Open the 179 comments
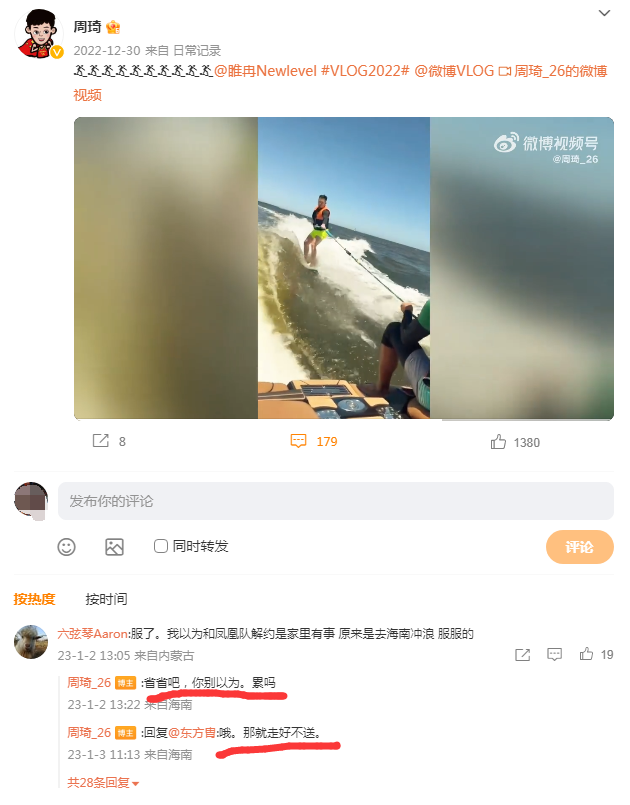 (x=313, y=441)
